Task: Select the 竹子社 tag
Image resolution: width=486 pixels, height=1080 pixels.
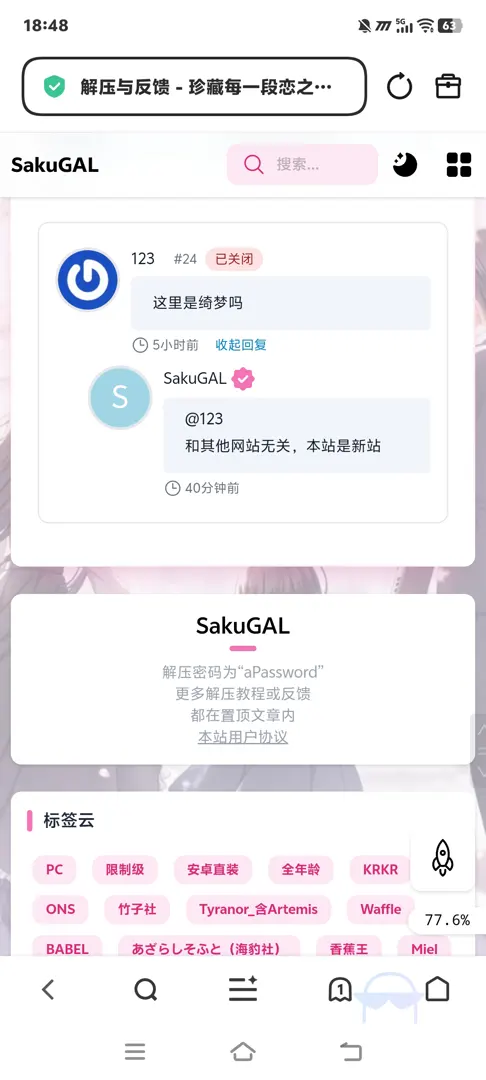Action: pos(137,909)
